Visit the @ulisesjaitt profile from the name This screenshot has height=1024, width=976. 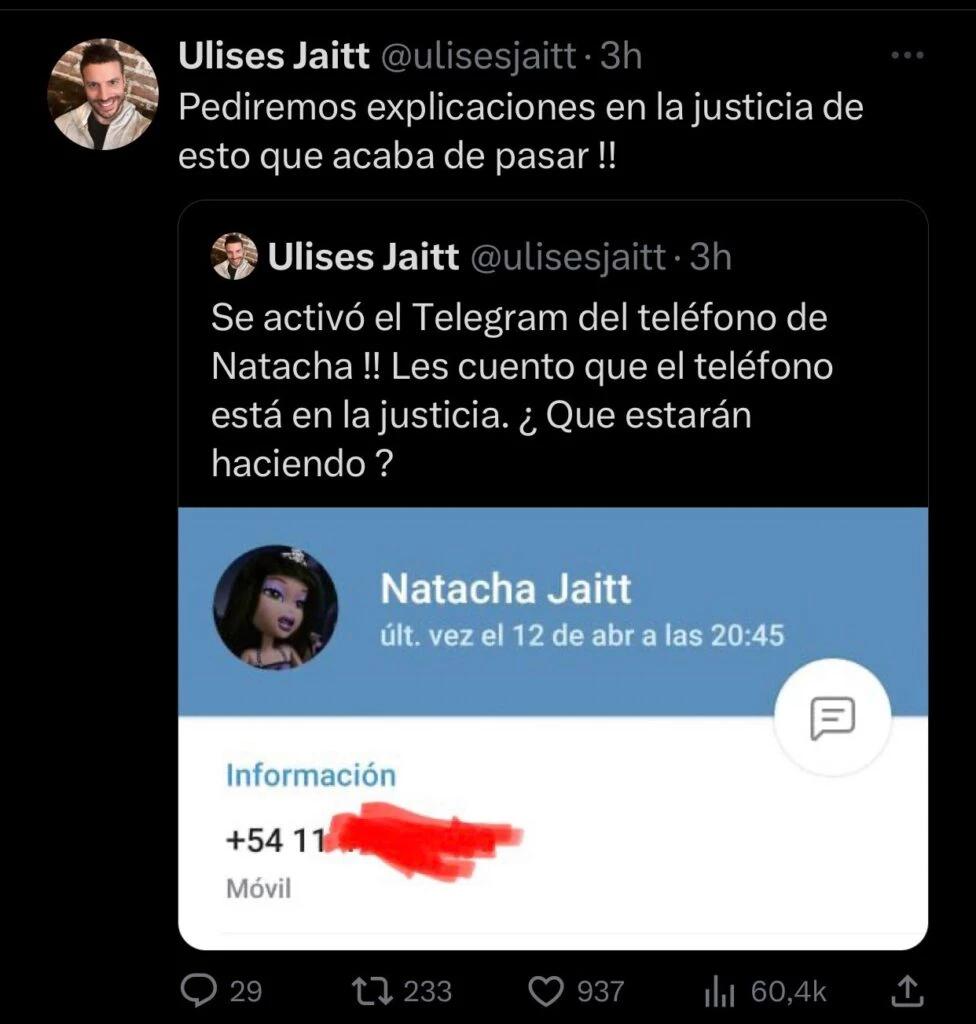click(x=271, y=57)
